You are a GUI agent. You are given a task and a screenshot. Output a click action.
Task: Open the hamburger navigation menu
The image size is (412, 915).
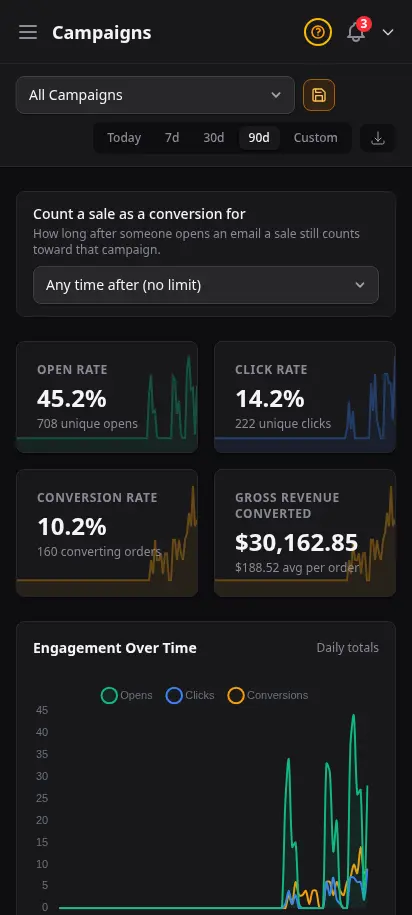click(x=27, y=32)
